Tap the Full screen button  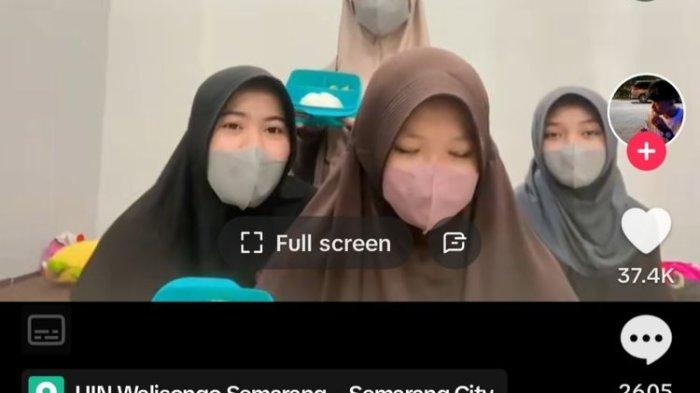click(316, 243)
